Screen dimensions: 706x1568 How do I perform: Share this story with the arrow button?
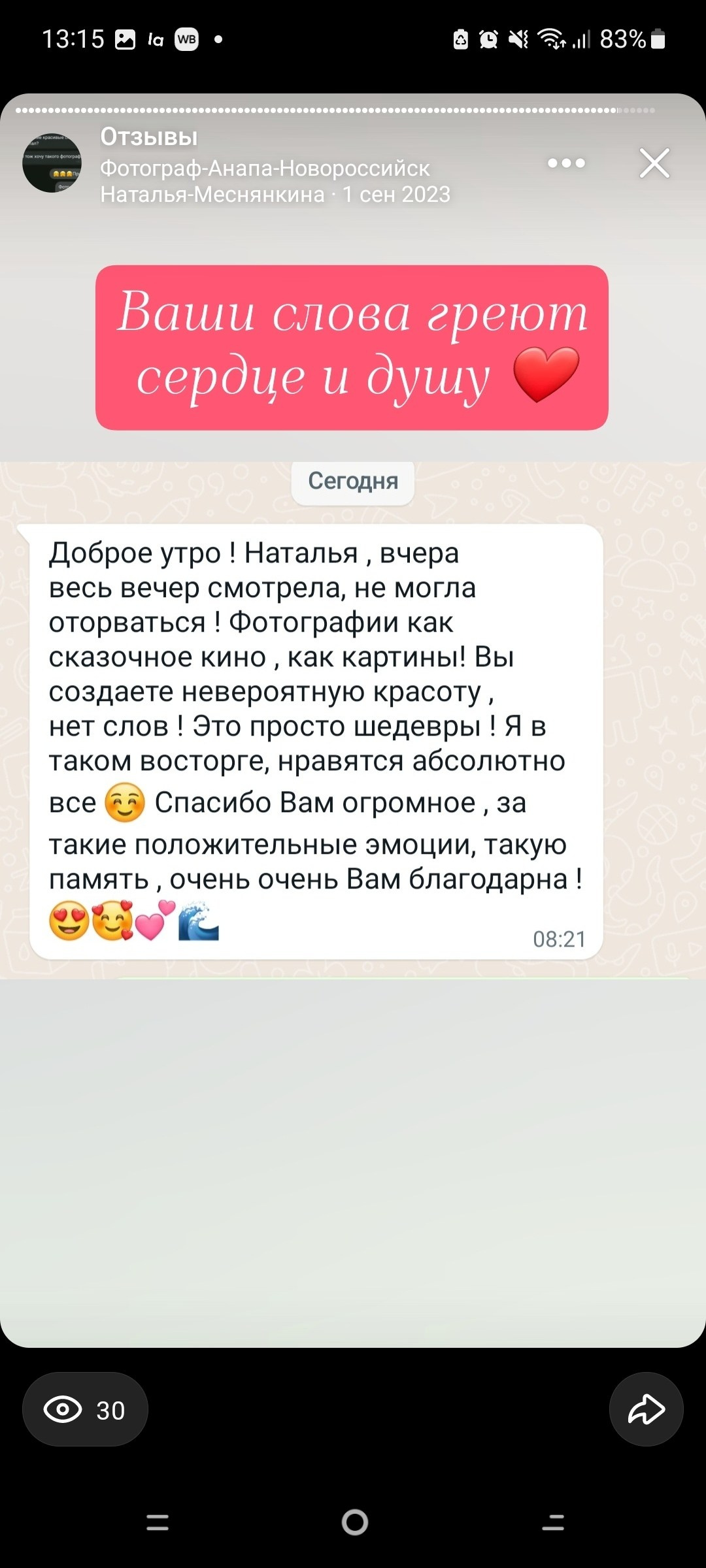tap(646, 1409)
